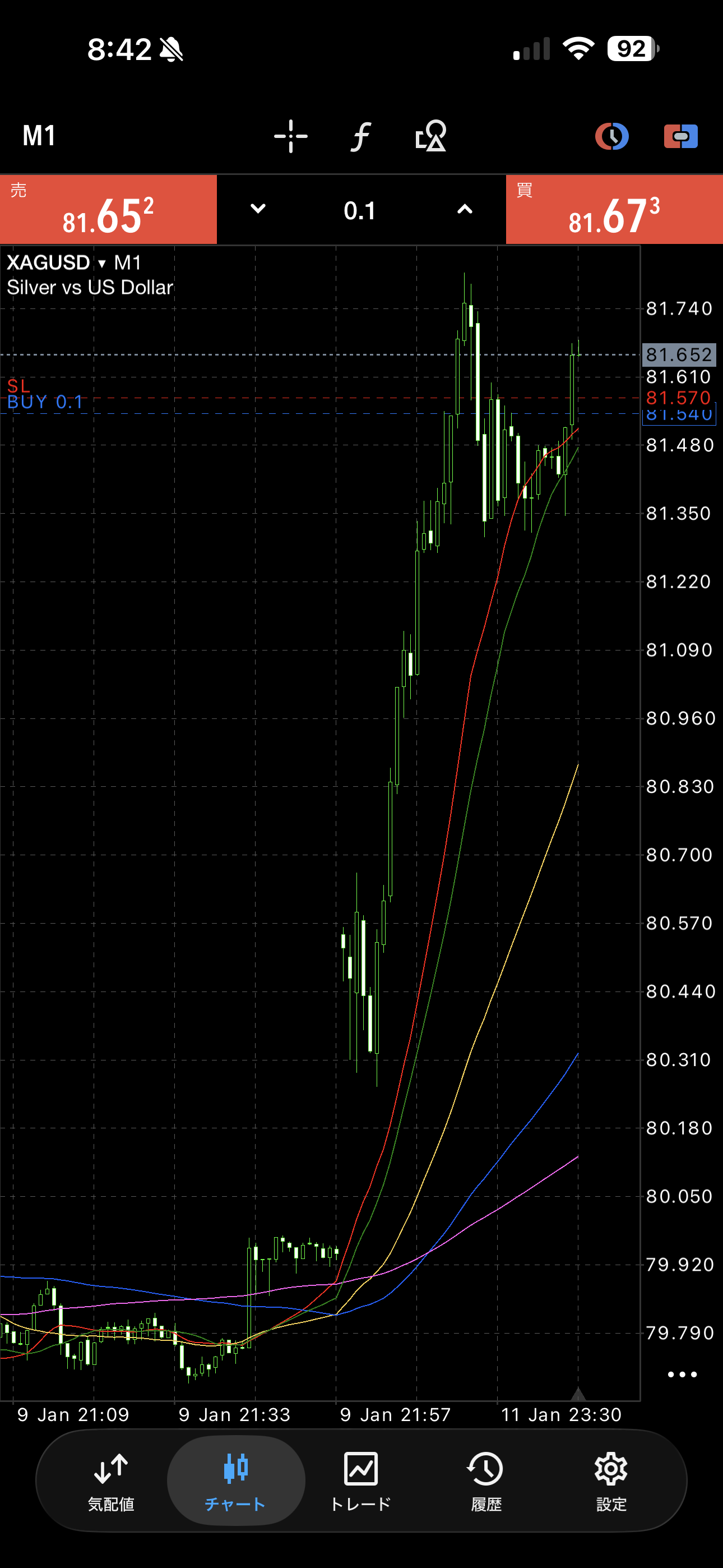Decrease the lot volume
Screen dimensions: 723x1568
258,209
